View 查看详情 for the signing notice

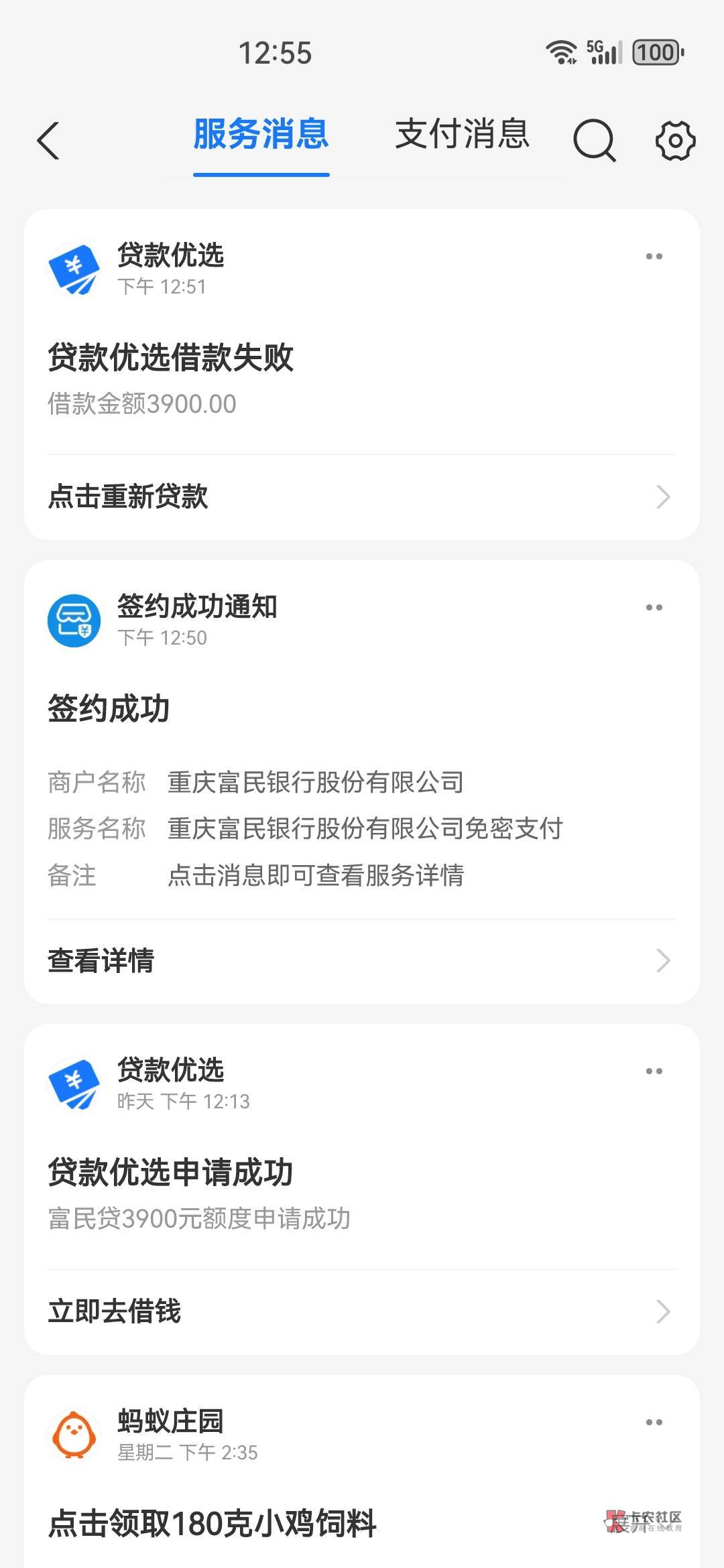click(362, 960)
